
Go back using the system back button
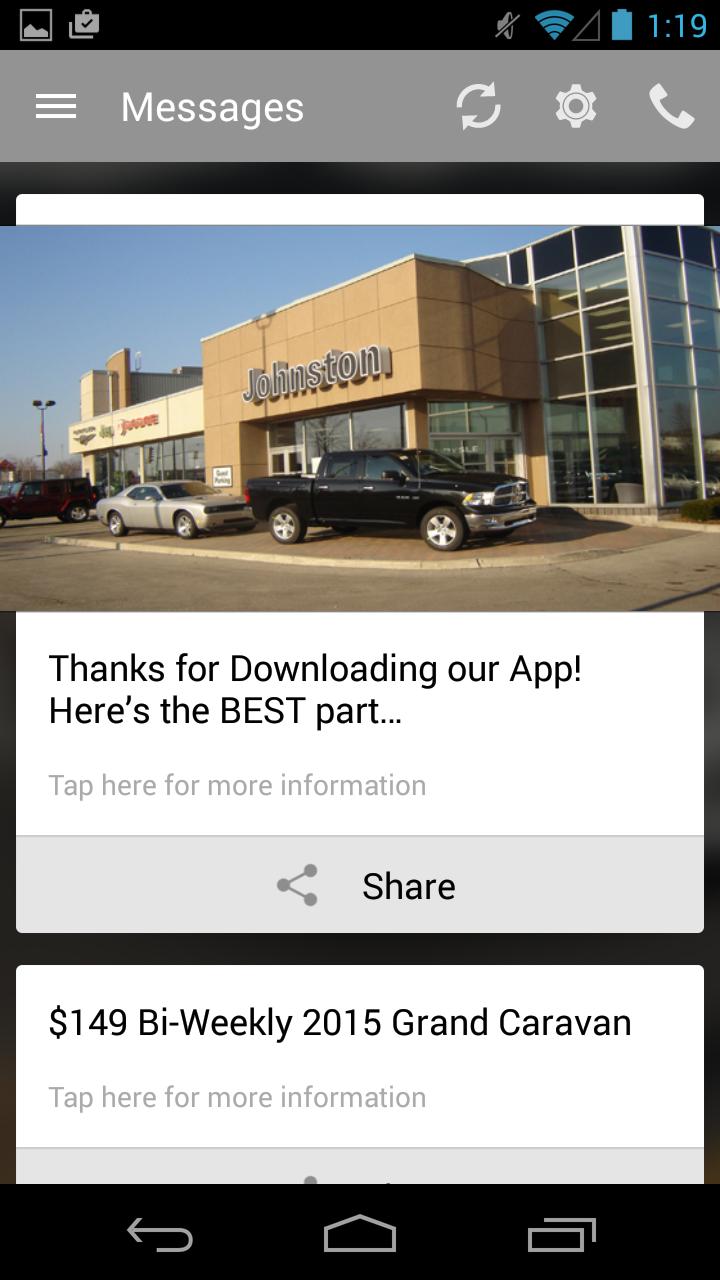pos(160,1235)
